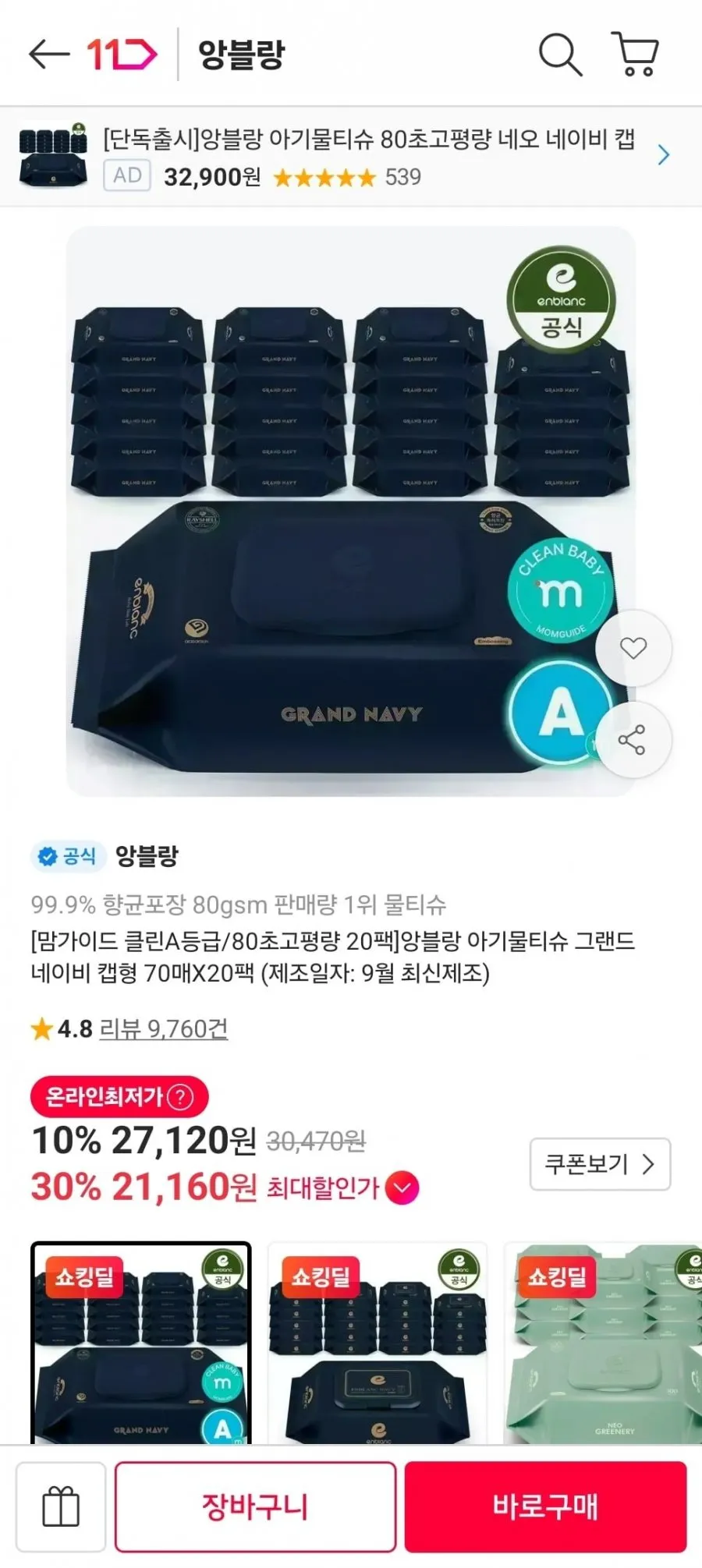Add item to 장바구니
Viewport: 702px width, 1568px height.
tap(255, 1506)
